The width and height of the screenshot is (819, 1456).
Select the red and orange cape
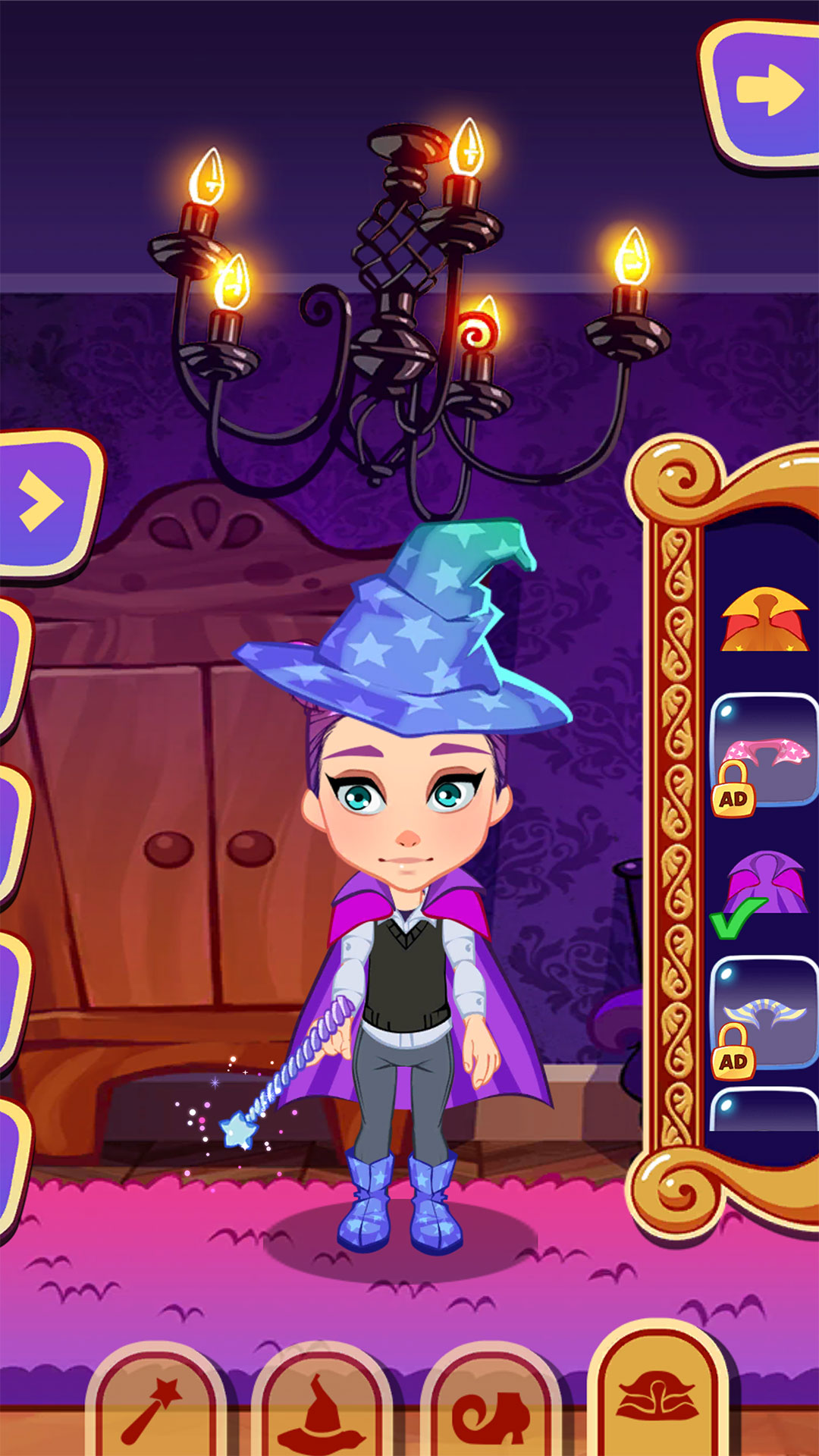click(764, 622)
